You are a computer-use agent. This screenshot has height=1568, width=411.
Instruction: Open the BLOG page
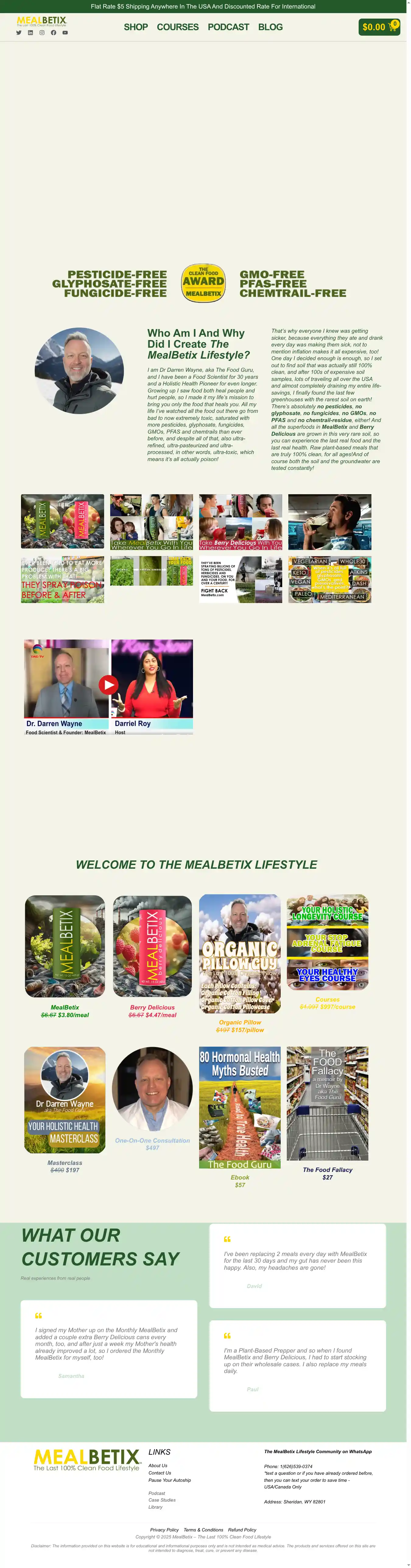click(270, 27)
